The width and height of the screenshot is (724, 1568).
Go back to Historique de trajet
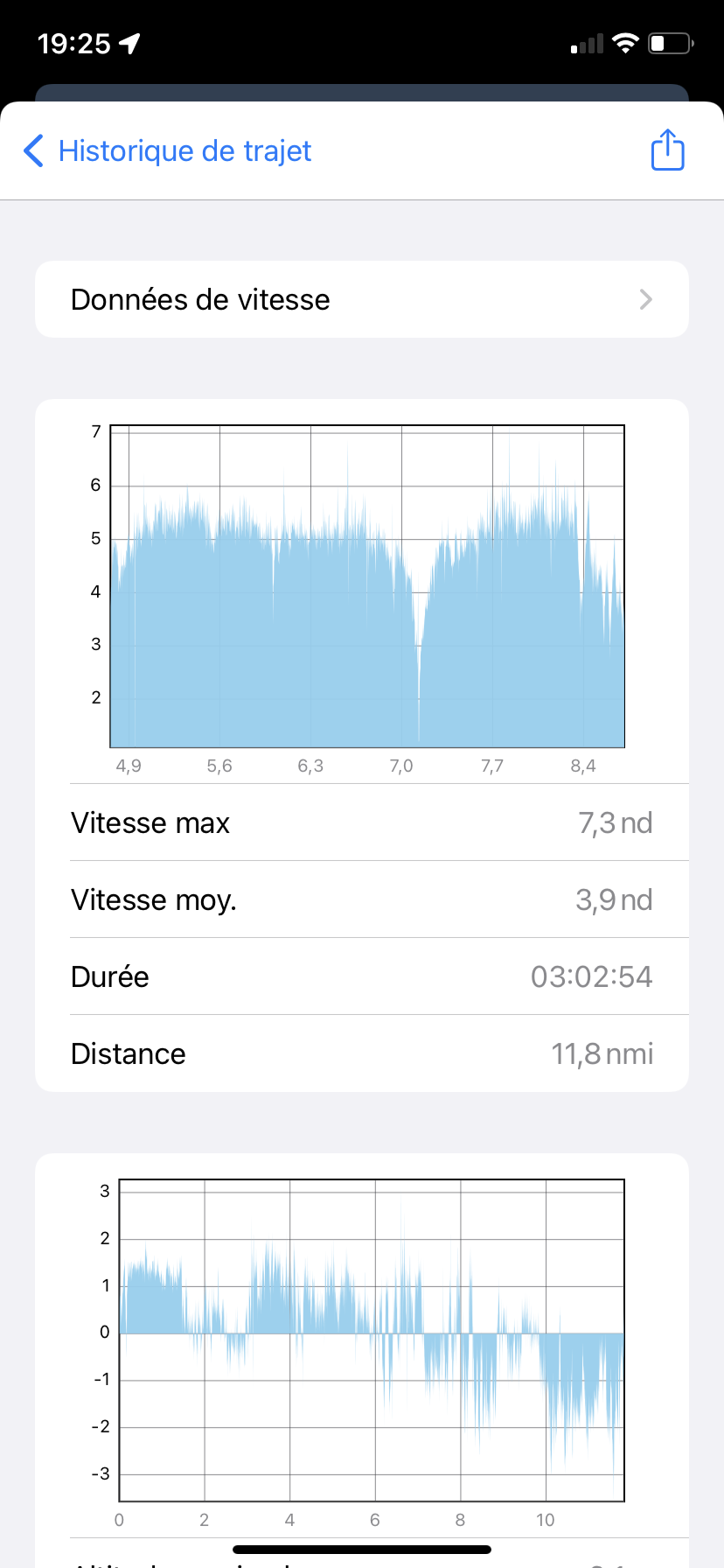point(167,150)
